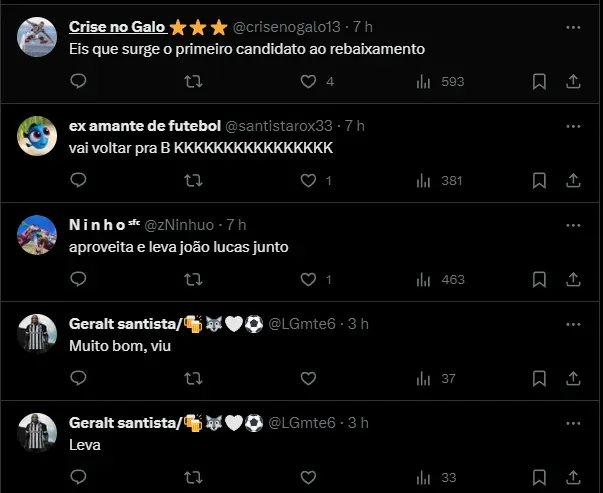Image resolution: width=603 pixels, height=493 pixels.
Task: Like the 'vai voltar pra B' tweet
Action: tap(309, 180)
